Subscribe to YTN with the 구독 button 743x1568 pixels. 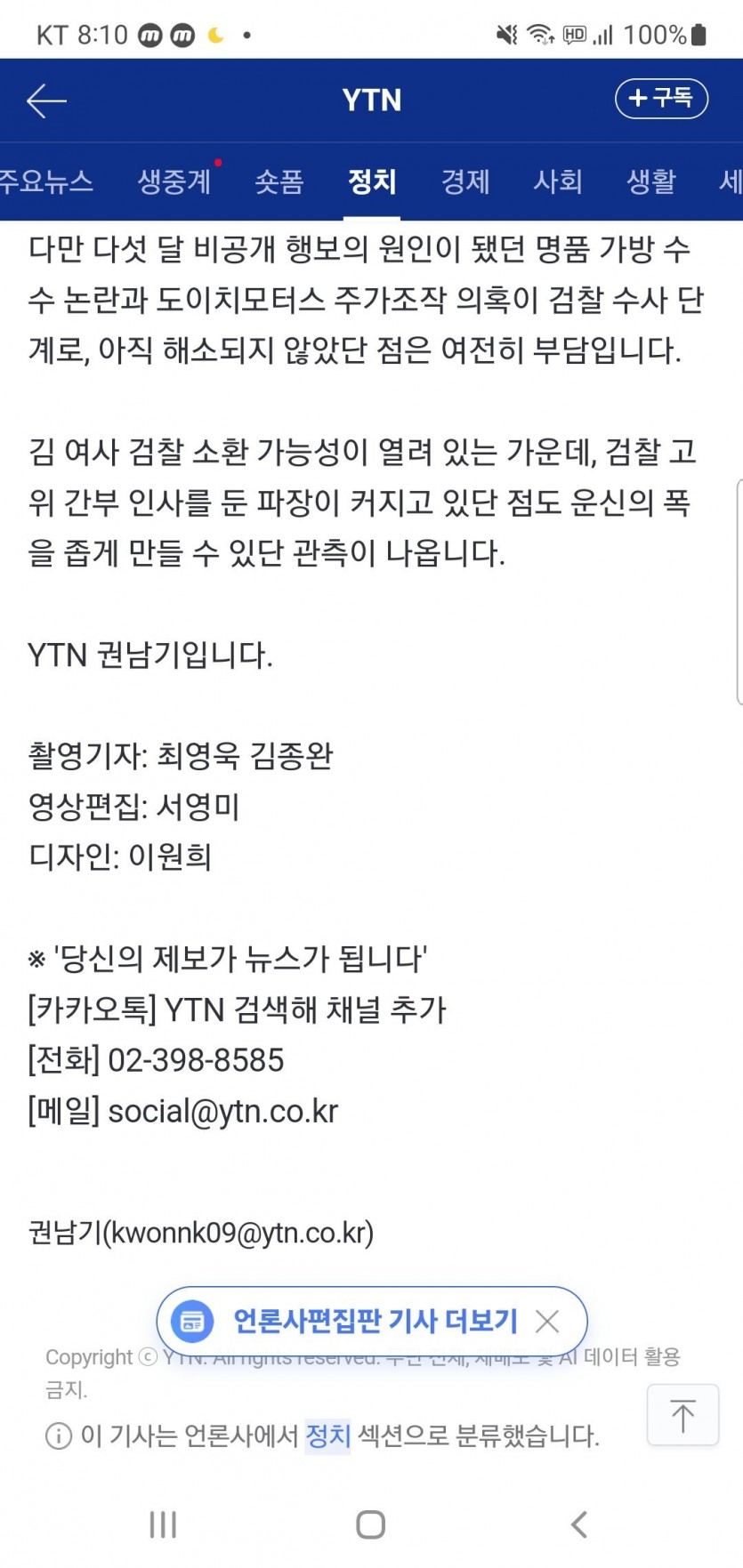661,98
